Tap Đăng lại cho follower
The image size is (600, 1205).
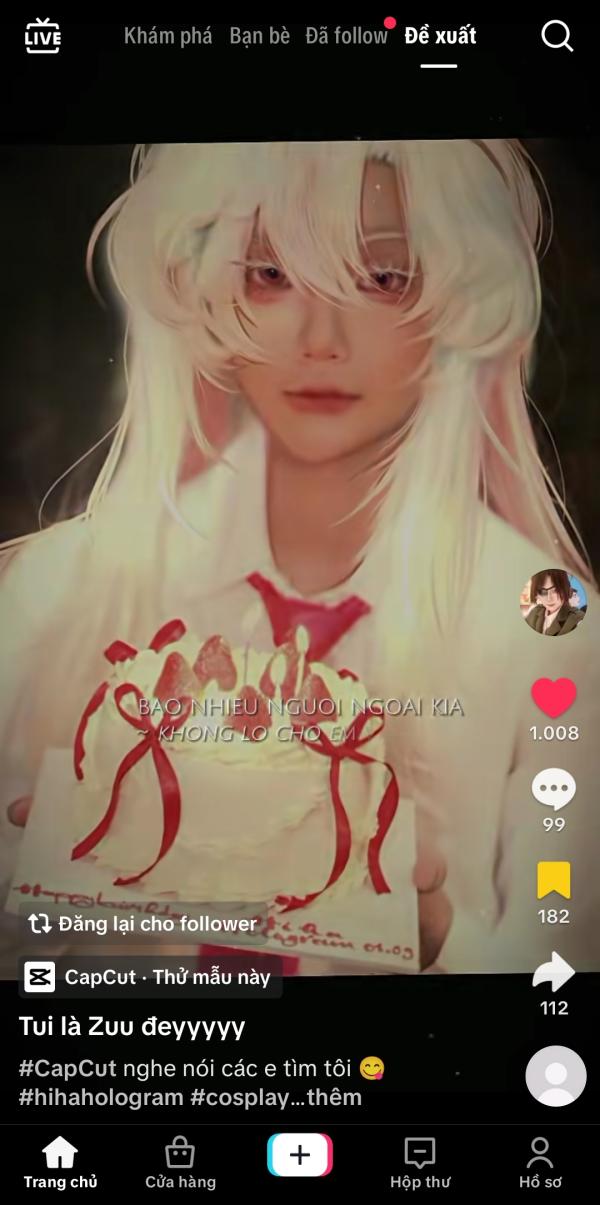(143, 924)
